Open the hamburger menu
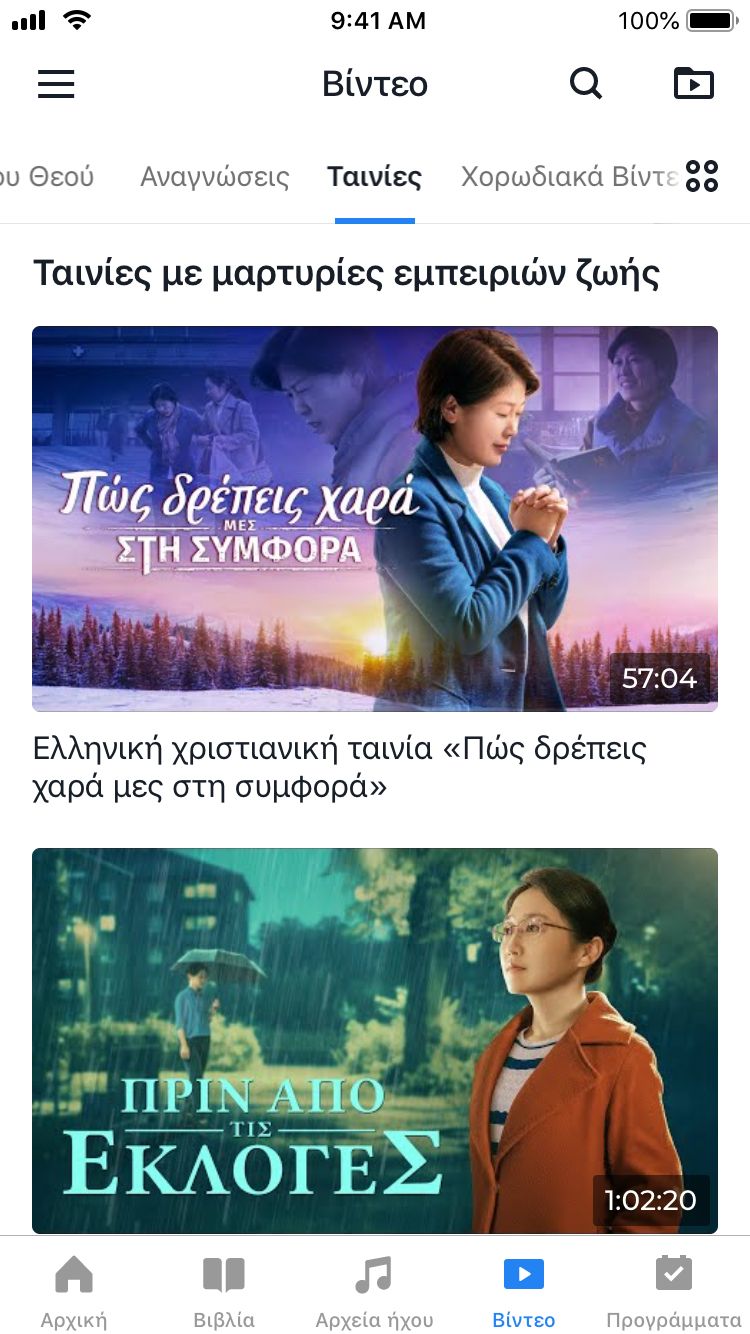The image size is (750, 1334). [56, 84]
